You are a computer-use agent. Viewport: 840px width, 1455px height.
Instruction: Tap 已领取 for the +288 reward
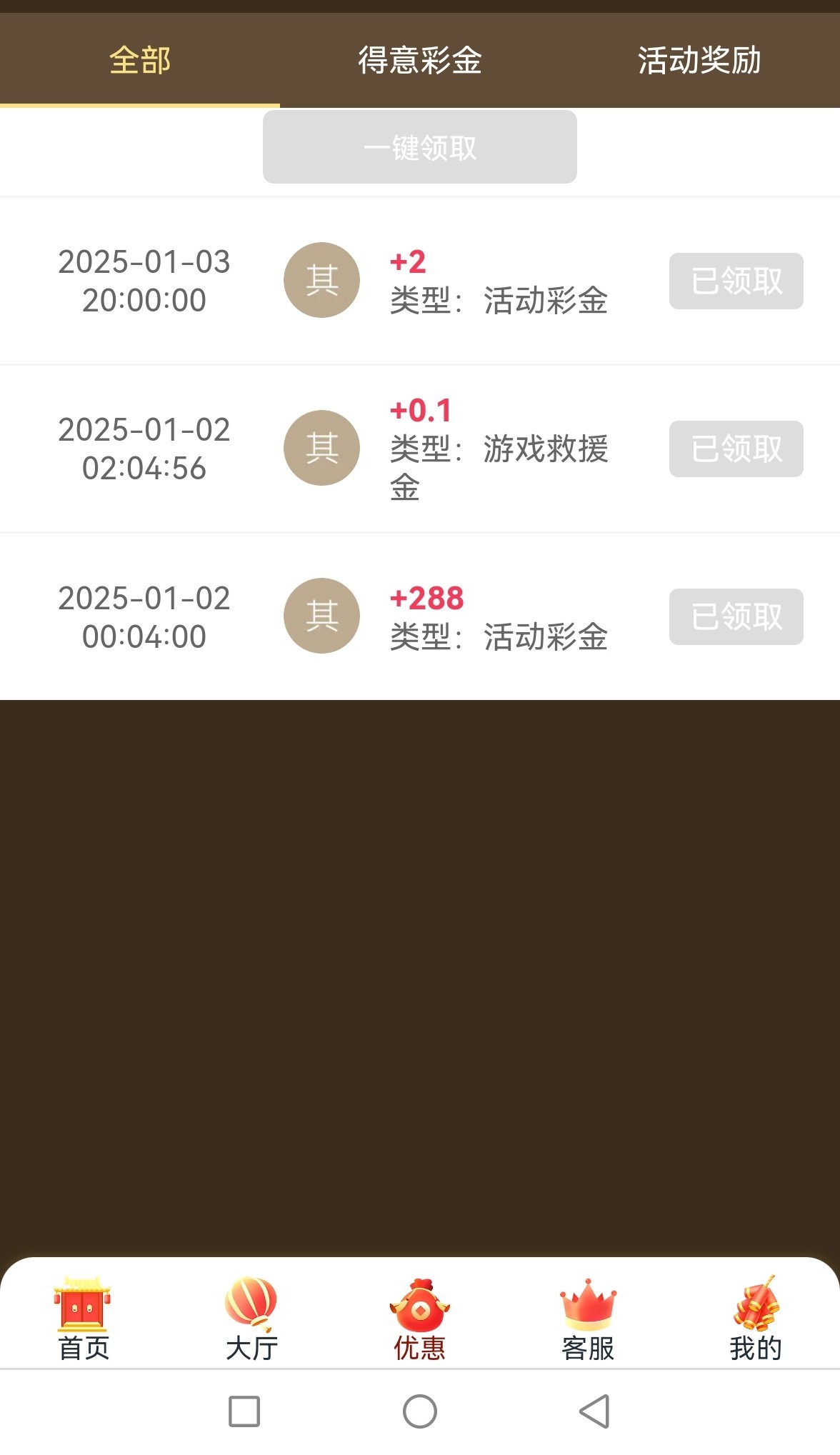(x=736, y=616)
